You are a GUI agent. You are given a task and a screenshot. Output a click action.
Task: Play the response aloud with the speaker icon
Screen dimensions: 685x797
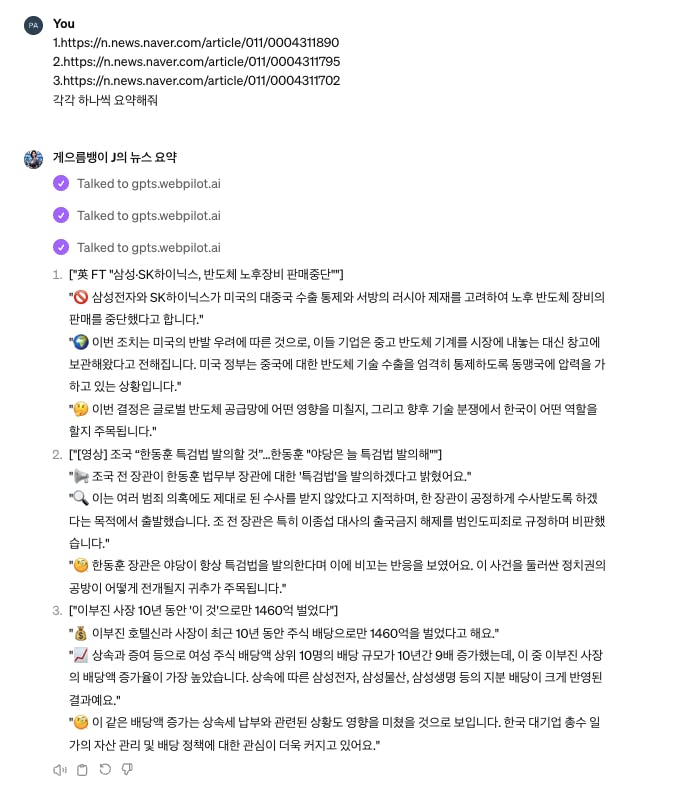60,769
